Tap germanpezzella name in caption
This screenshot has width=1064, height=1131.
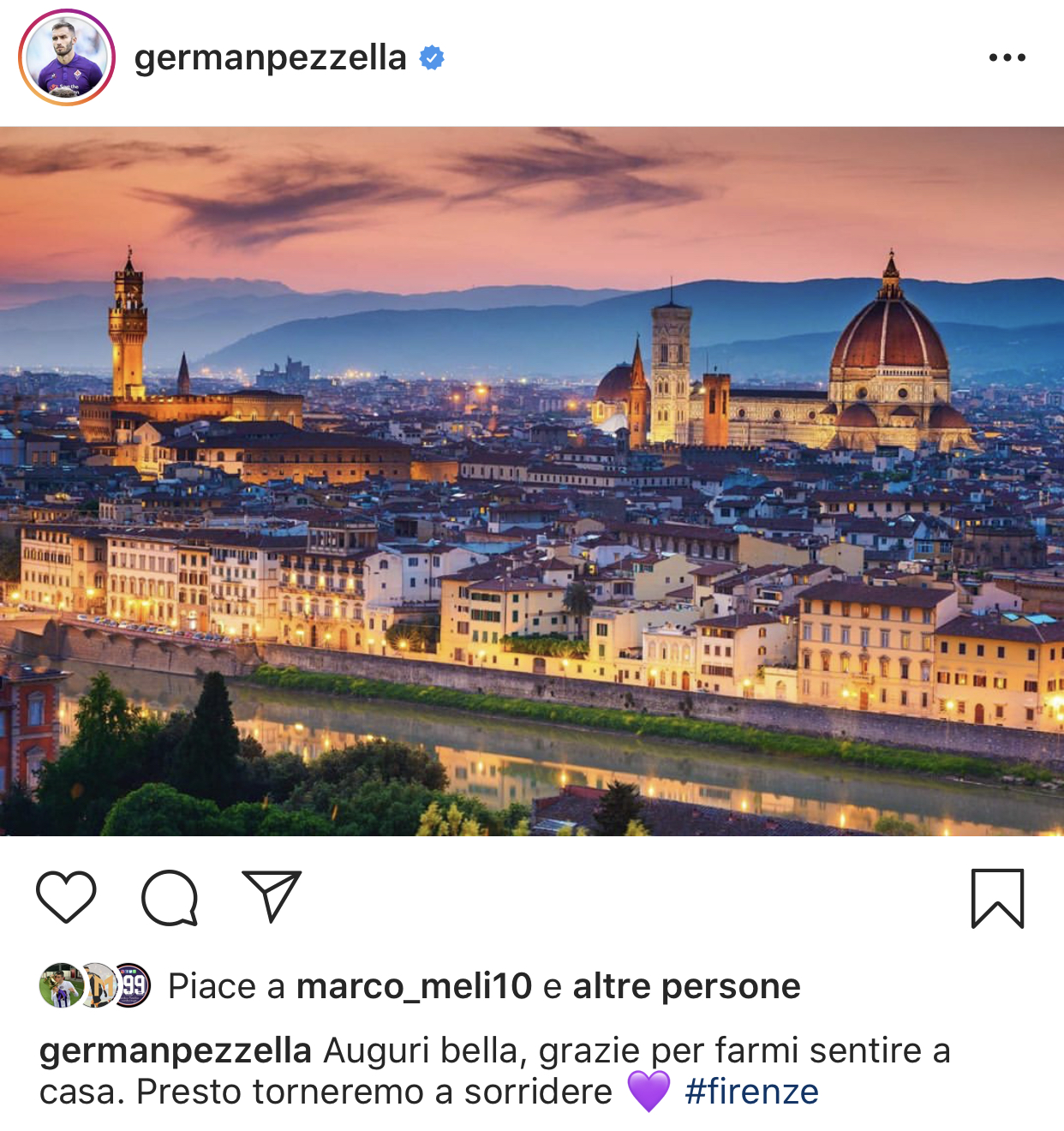pyautogui.click(x=176, y=1050)
